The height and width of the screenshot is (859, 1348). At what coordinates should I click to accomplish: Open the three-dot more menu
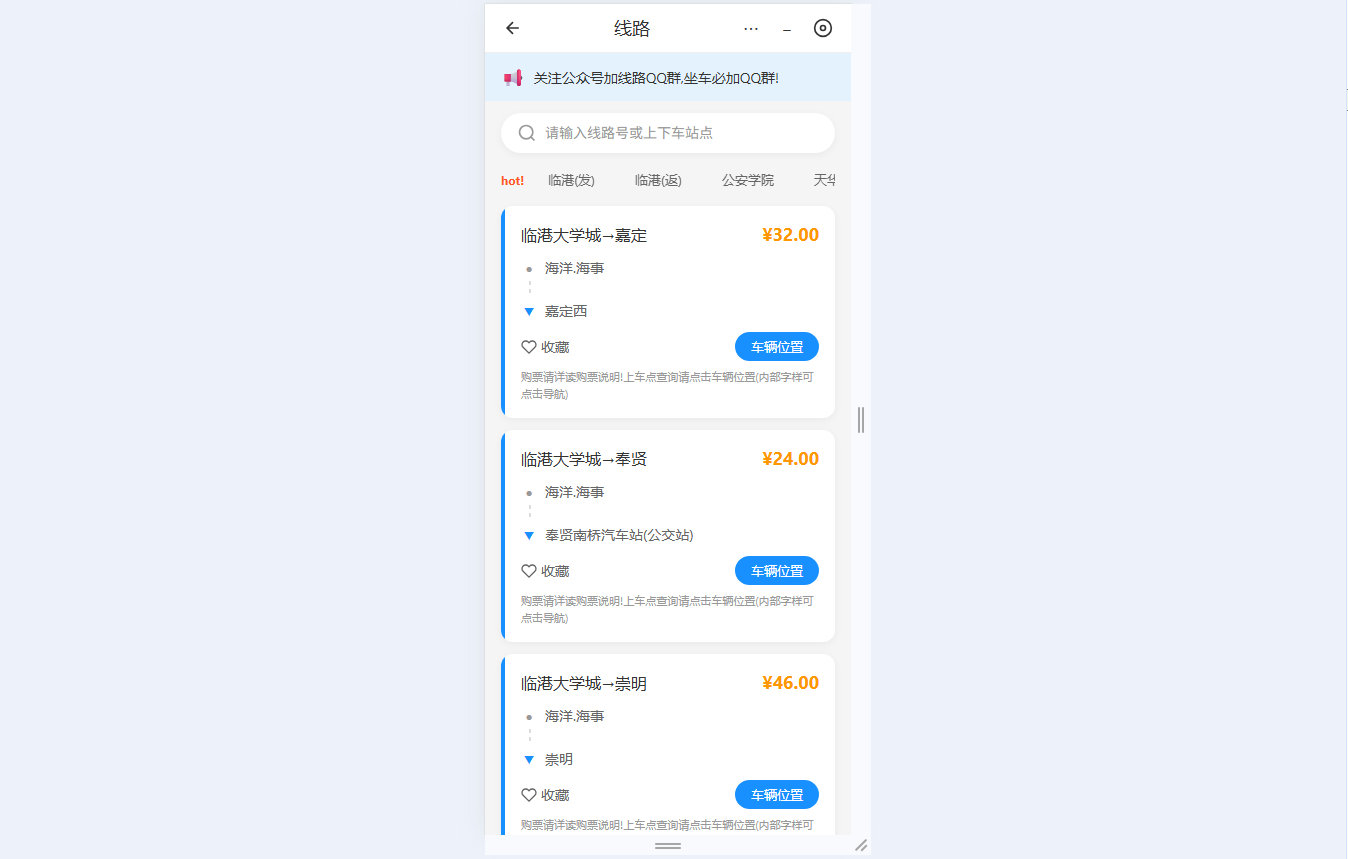tap(751, 29)
